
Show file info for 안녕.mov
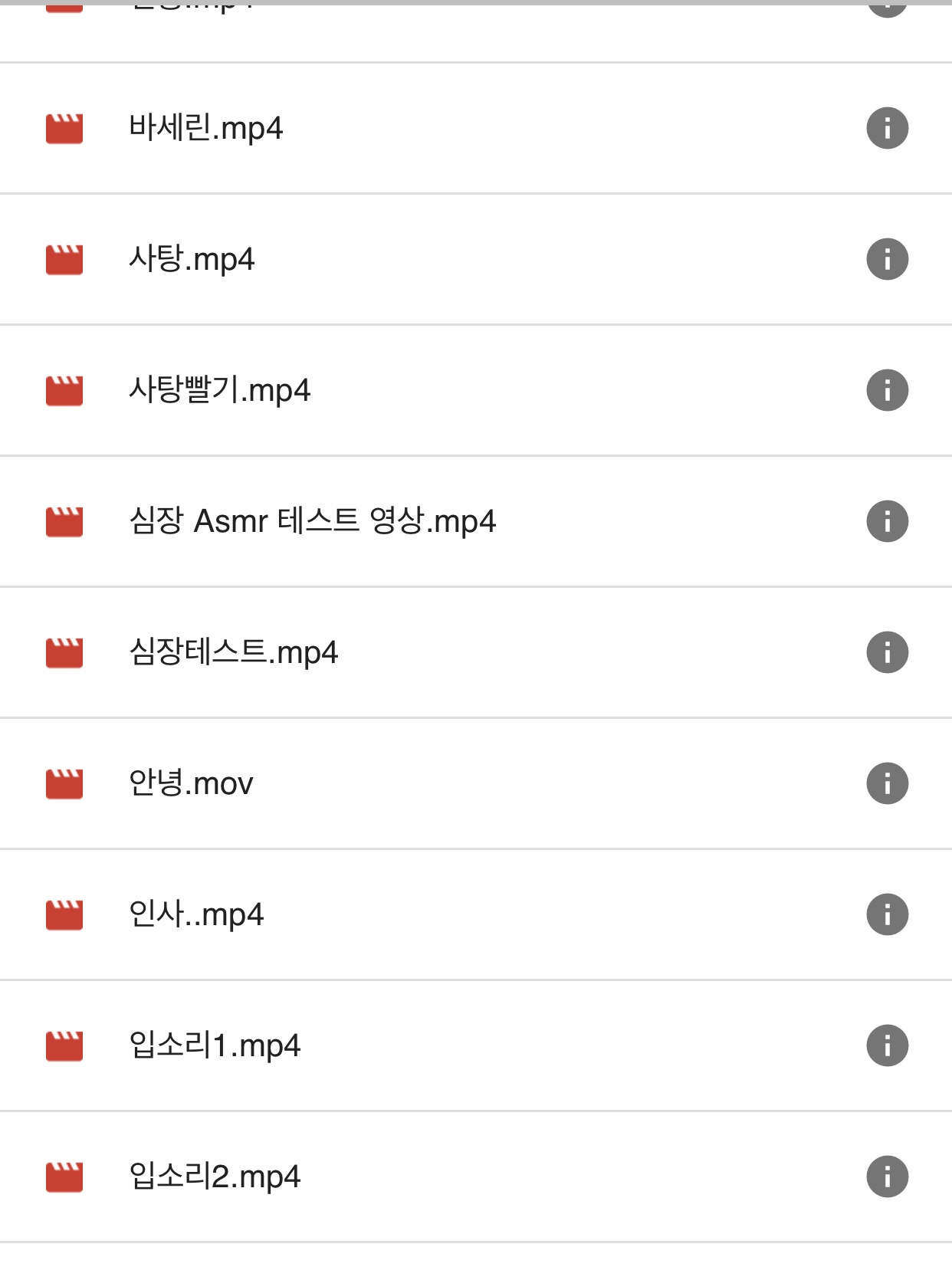[x=887, y=783]
